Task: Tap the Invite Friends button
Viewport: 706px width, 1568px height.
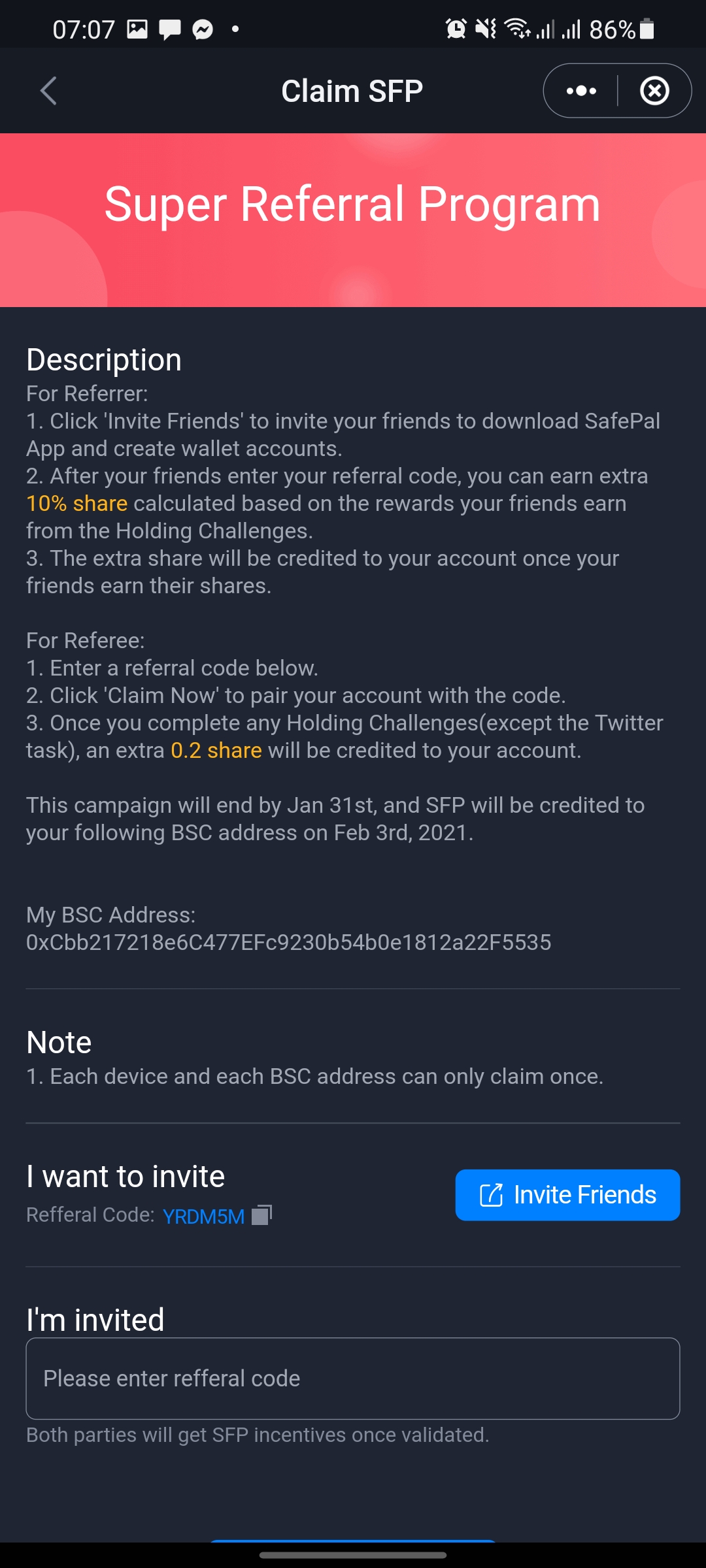Action: click(x=567, y=1195)
